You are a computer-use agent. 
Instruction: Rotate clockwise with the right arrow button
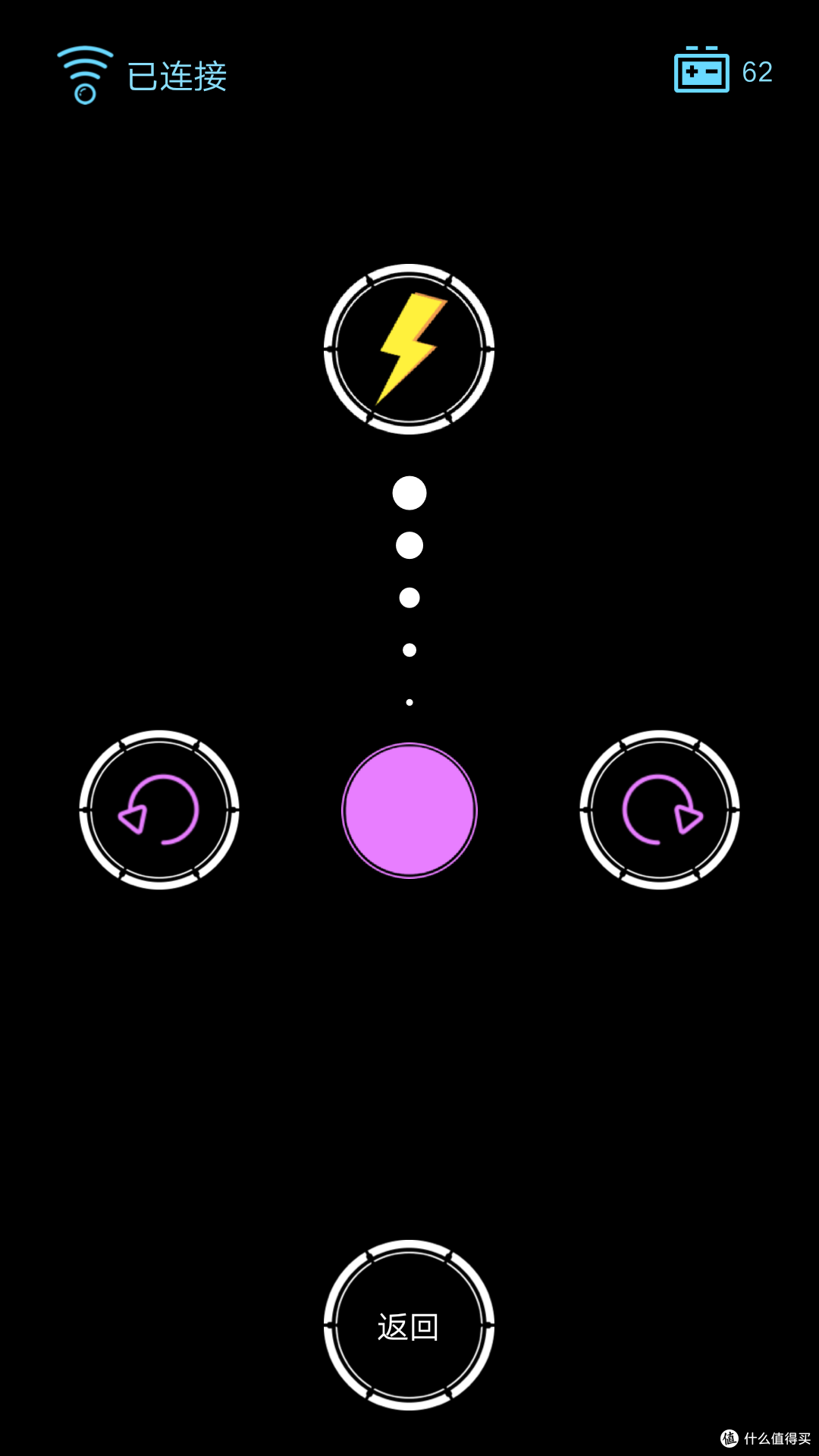660,810
